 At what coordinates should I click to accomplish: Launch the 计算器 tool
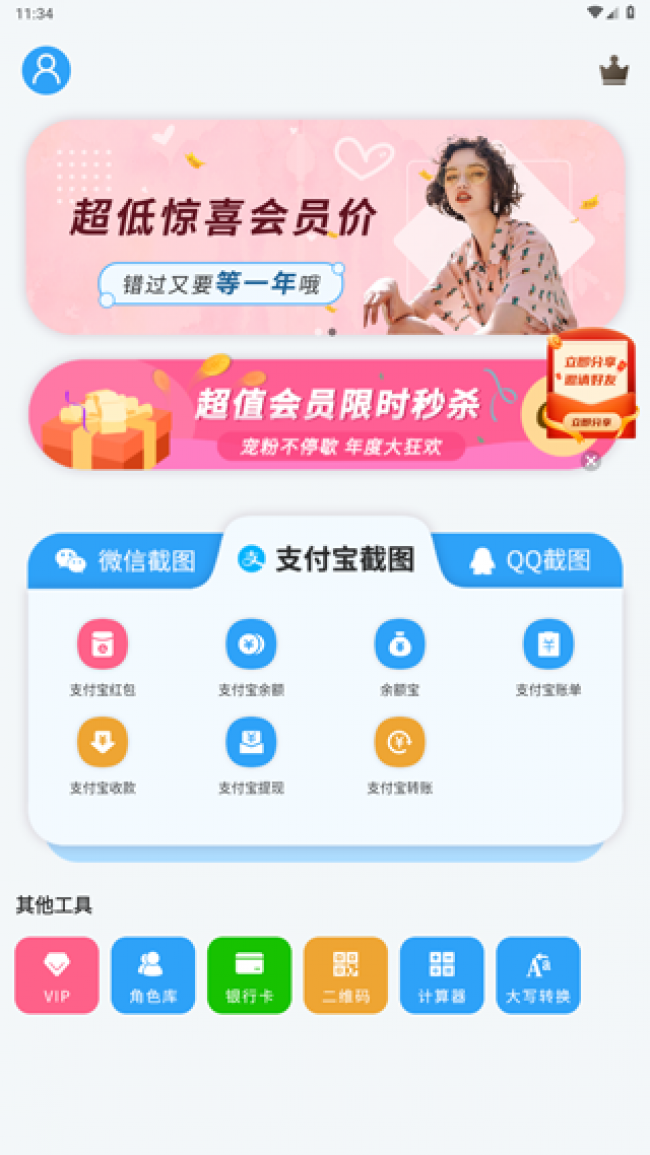click(x=442, y=975)
